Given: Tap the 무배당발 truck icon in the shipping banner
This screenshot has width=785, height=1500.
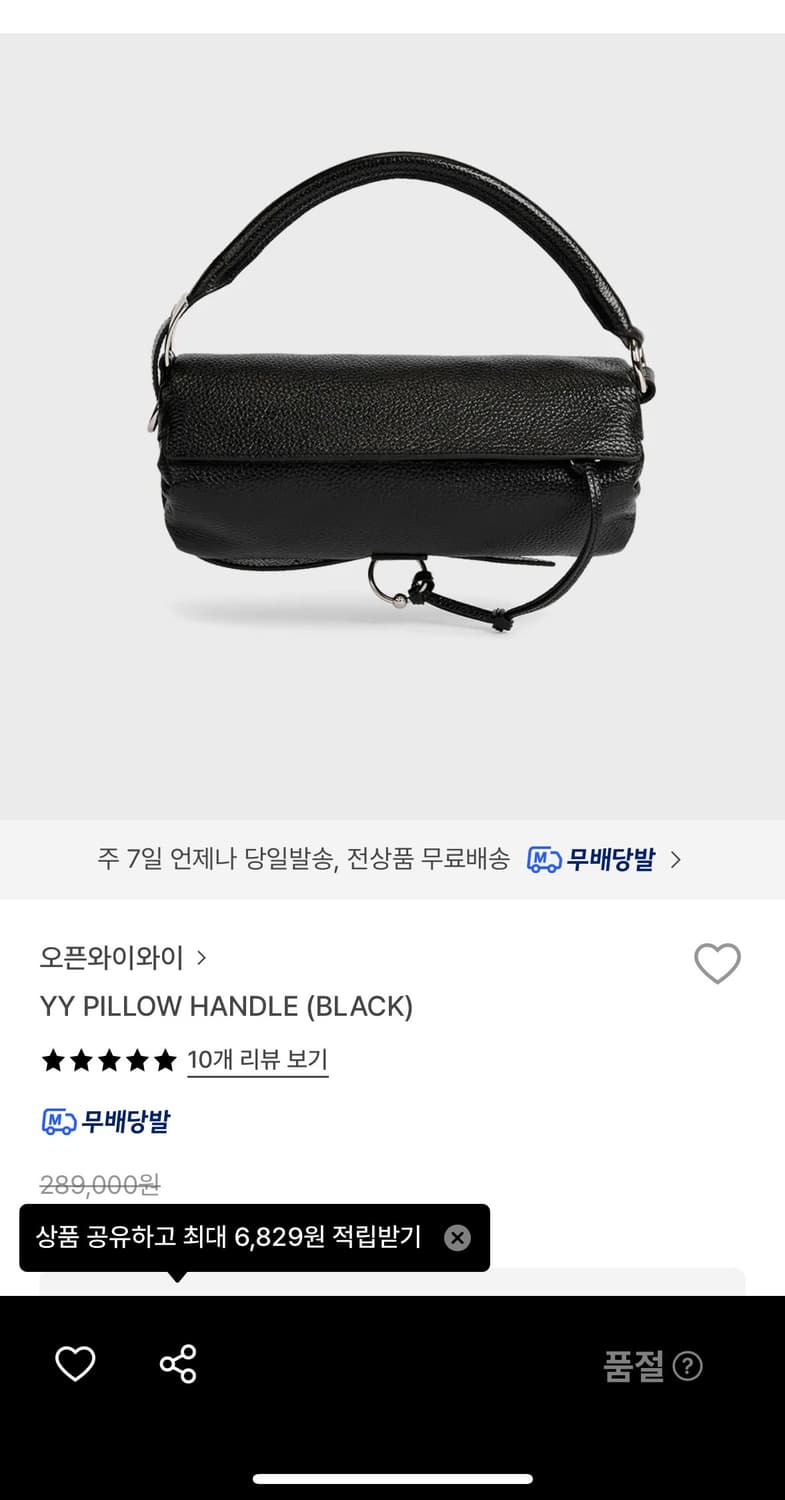Looking at the screenshot, I should click(545, 859).
